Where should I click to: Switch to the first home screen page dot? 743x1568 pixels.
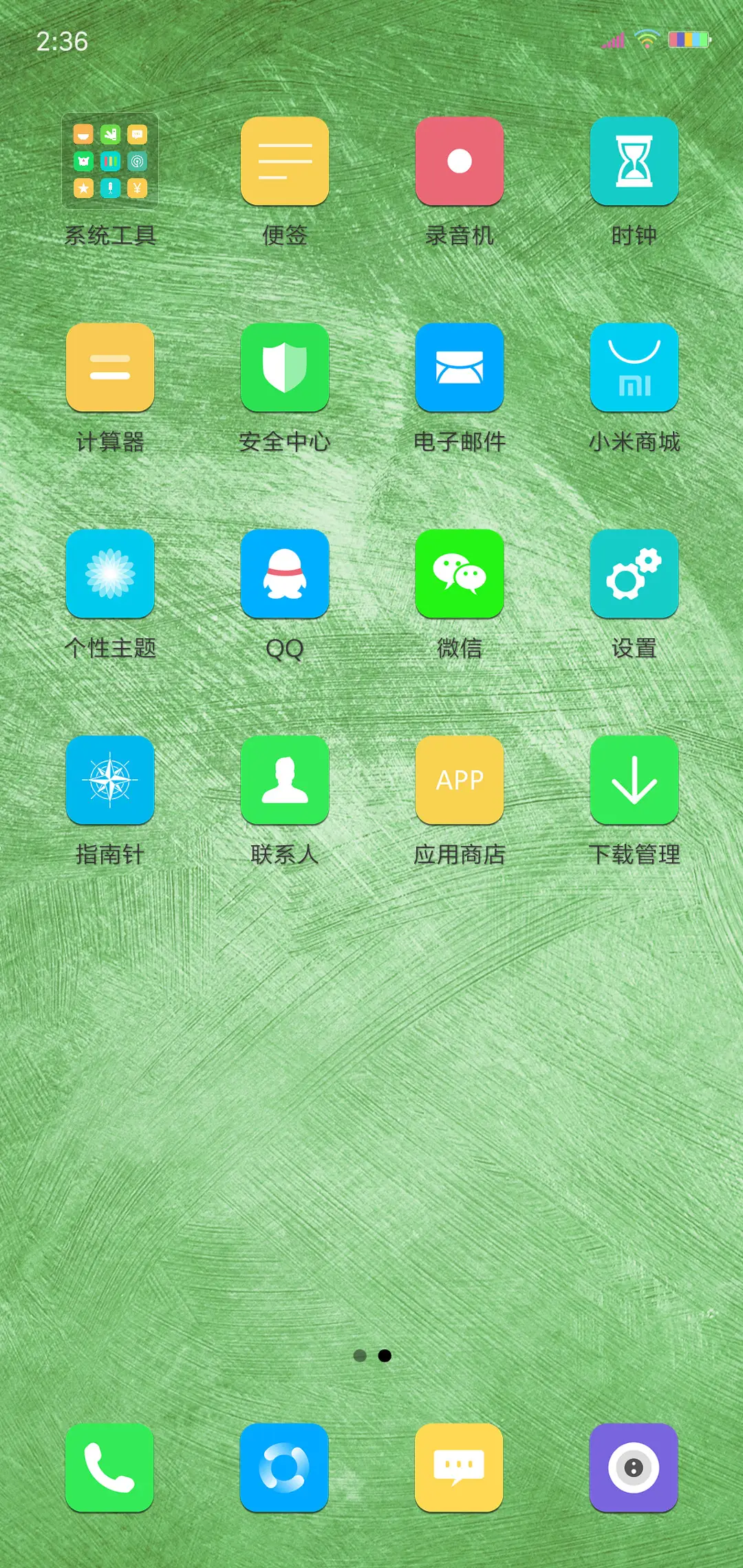pyautogui.click(x=360, y=1355)
